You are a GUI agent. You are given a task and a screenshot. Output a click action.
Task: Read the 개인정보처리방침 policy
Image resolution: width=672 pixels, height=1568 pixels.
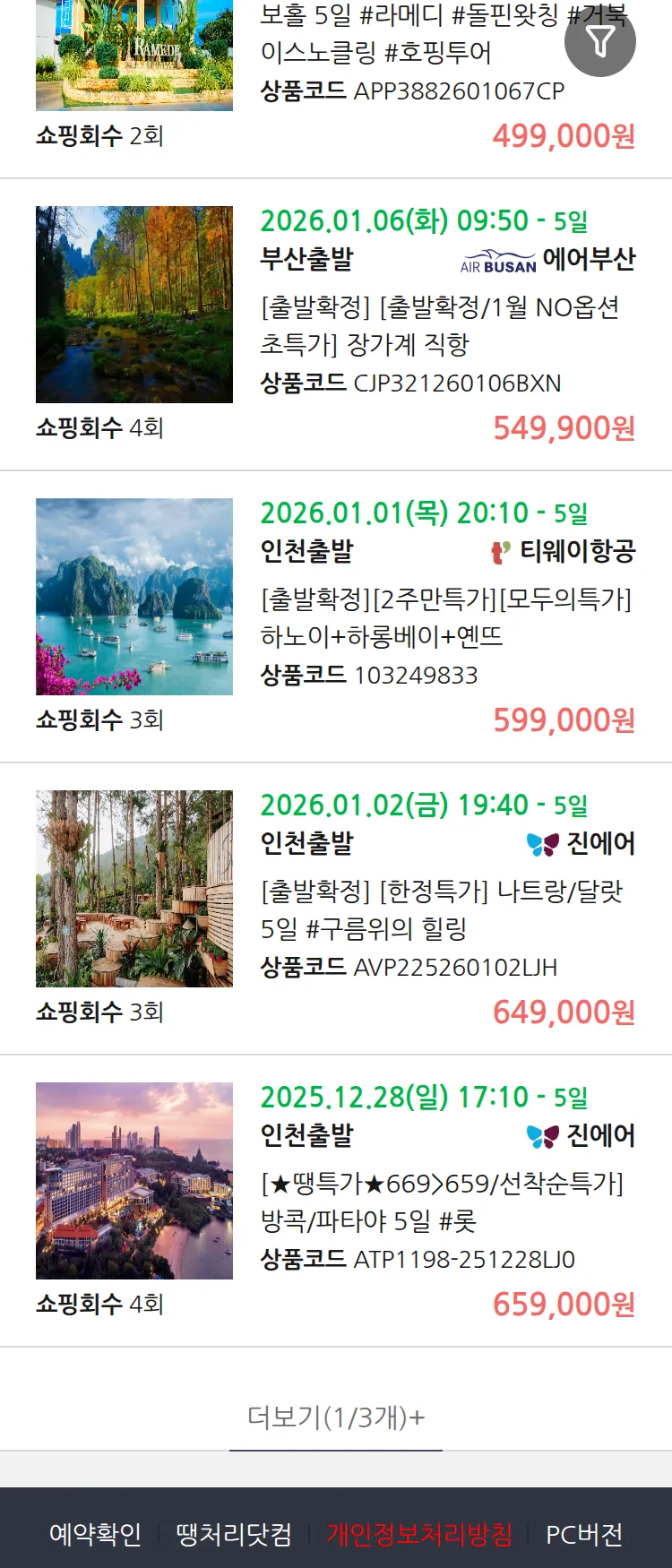tap(419, 1534)
